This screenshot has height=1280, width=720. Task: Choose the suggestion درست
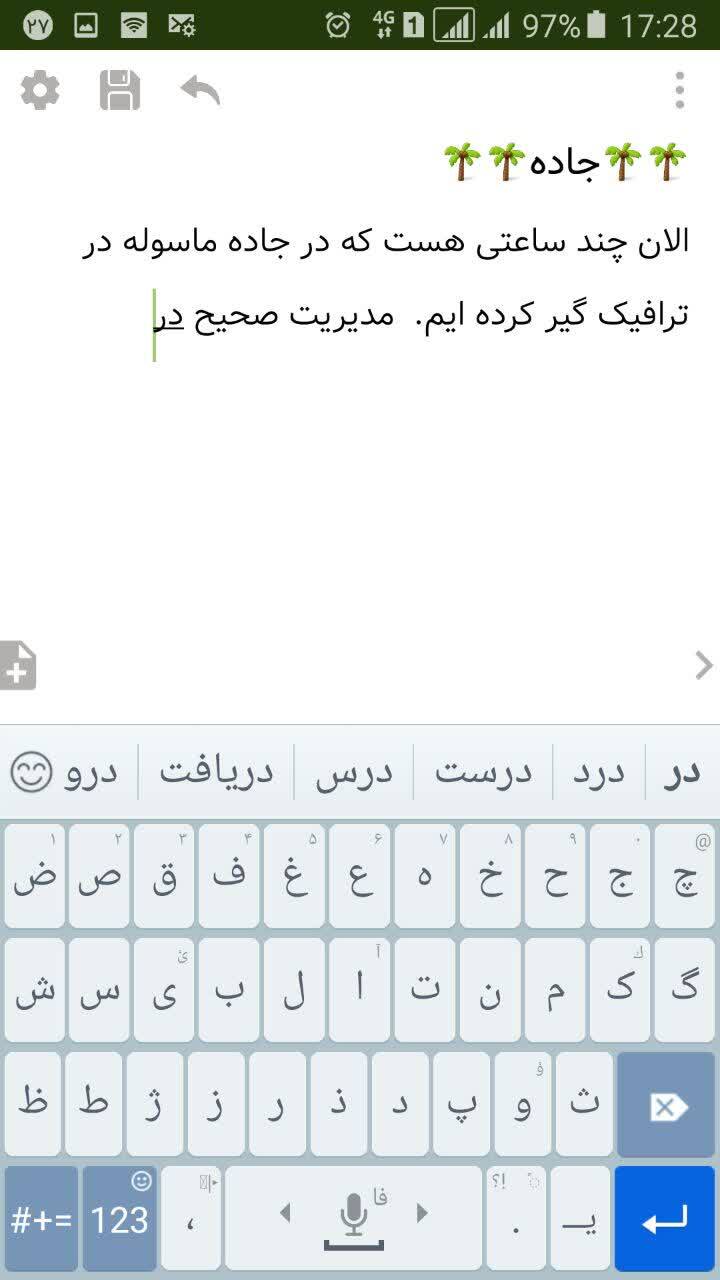click(483, 773)
